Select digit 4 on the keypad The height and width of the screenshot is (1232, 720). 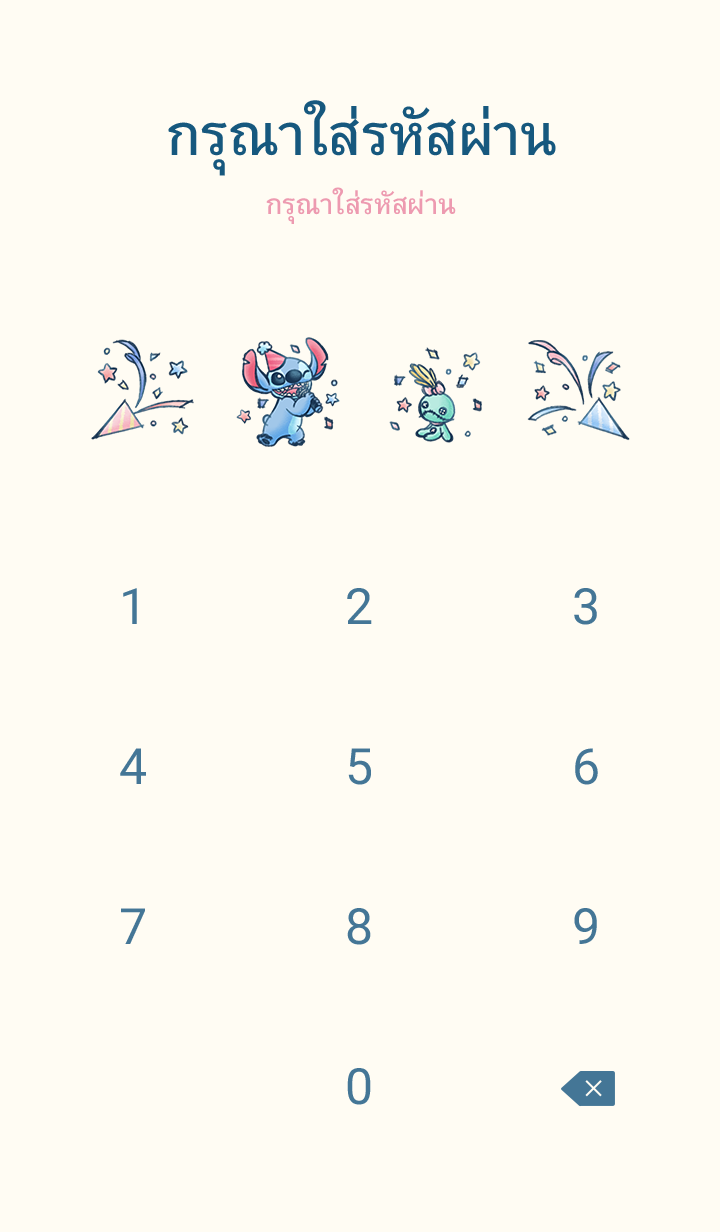point(133,768)
